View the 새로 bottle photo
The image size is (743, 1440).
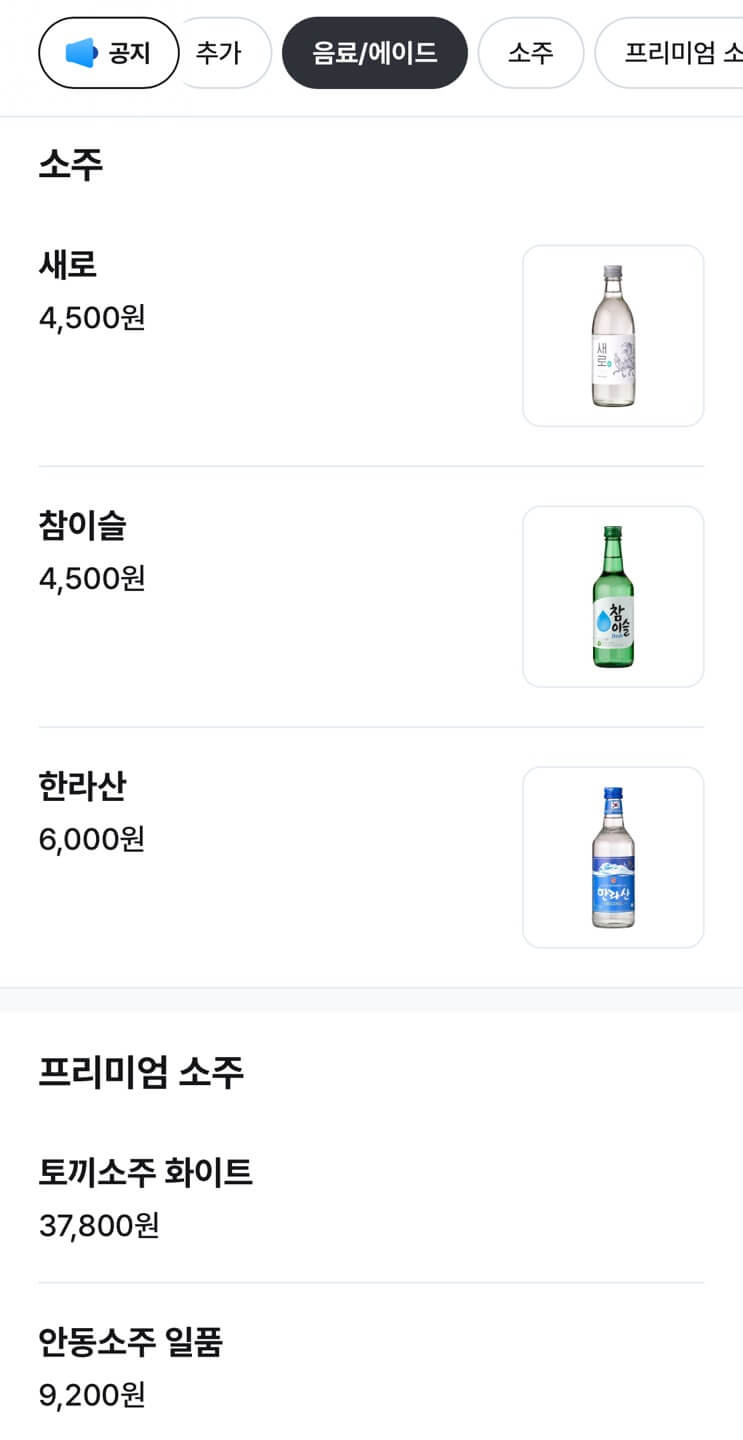613,336
